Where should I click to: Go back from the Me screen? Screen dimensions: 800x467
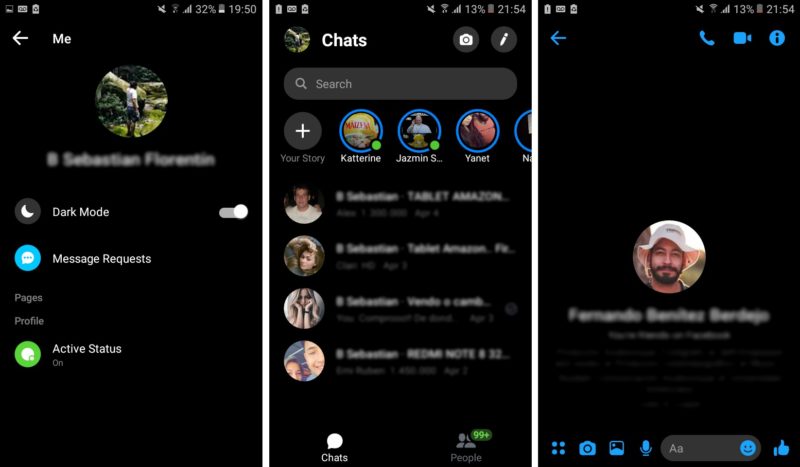coord(20,39)
